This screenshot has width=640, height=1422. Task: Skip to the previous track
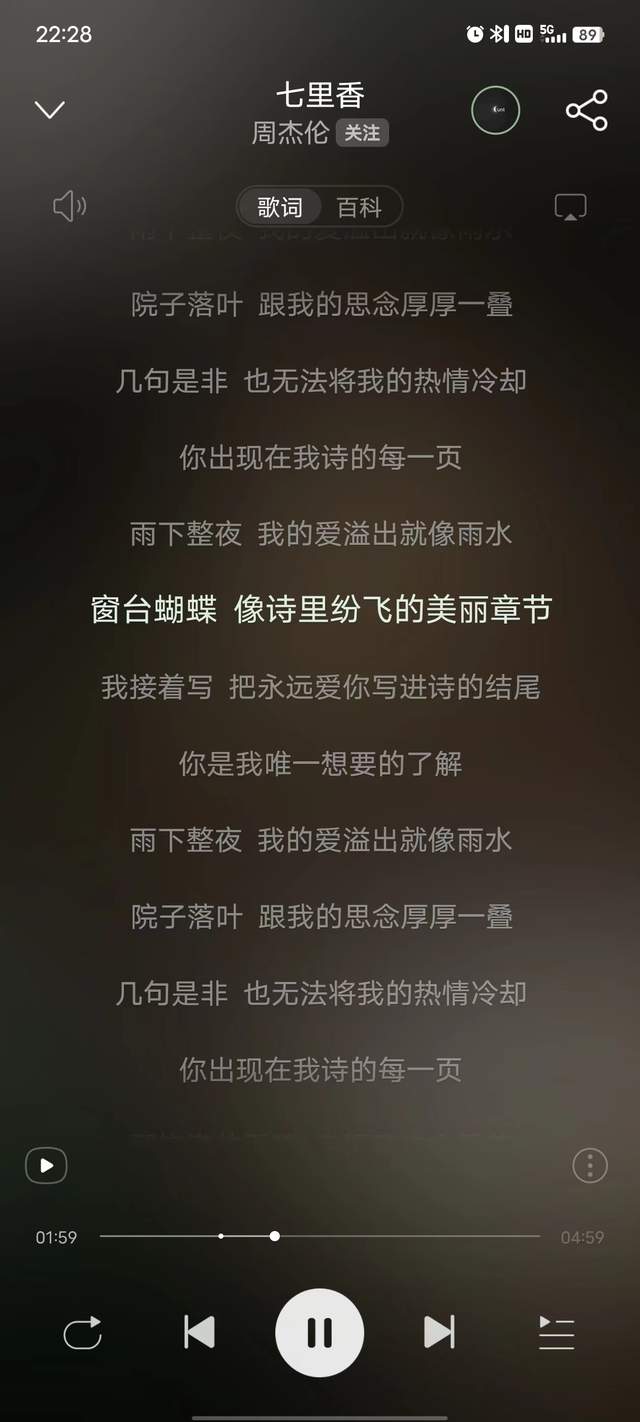point(200,1332)
